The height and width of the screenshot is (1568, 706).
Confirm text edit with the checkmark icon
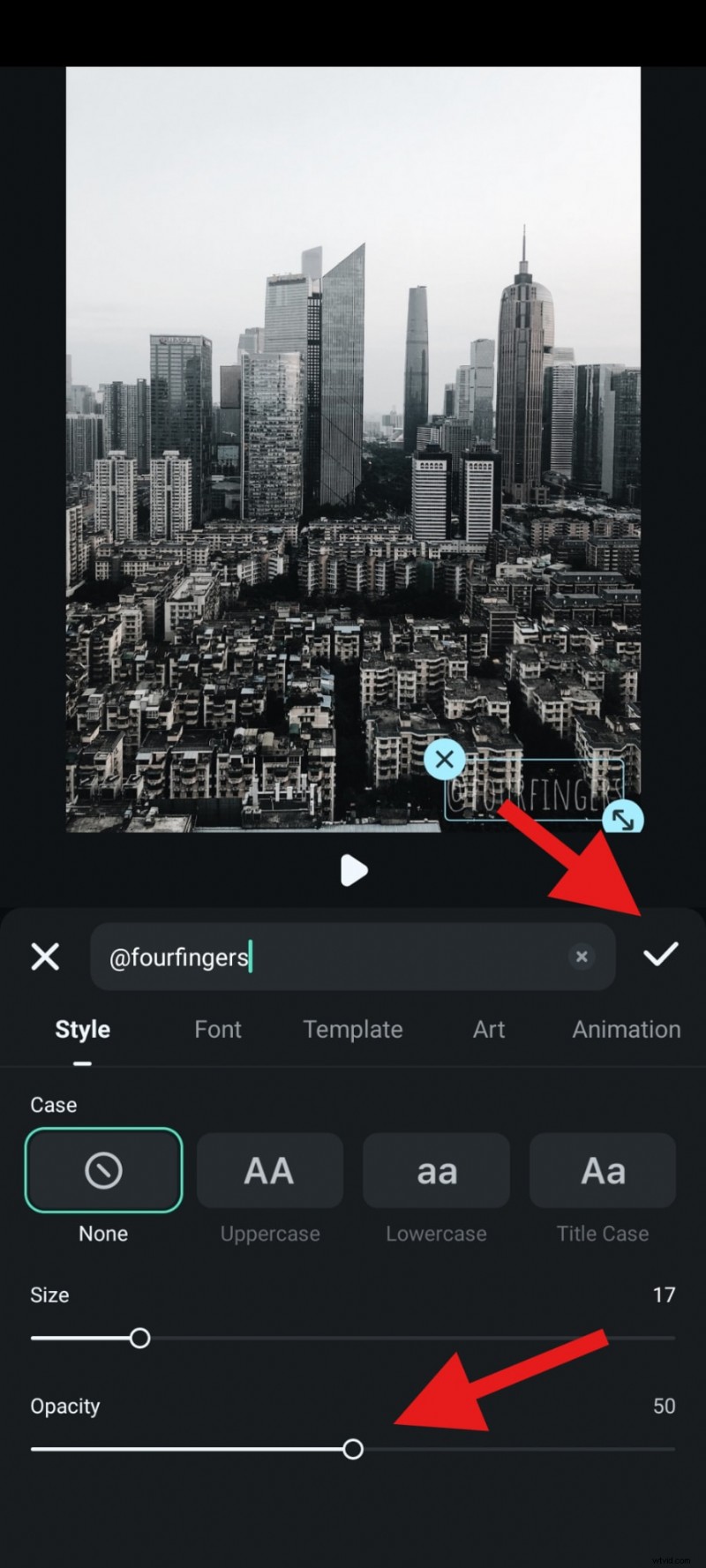(x=660, y=957)
